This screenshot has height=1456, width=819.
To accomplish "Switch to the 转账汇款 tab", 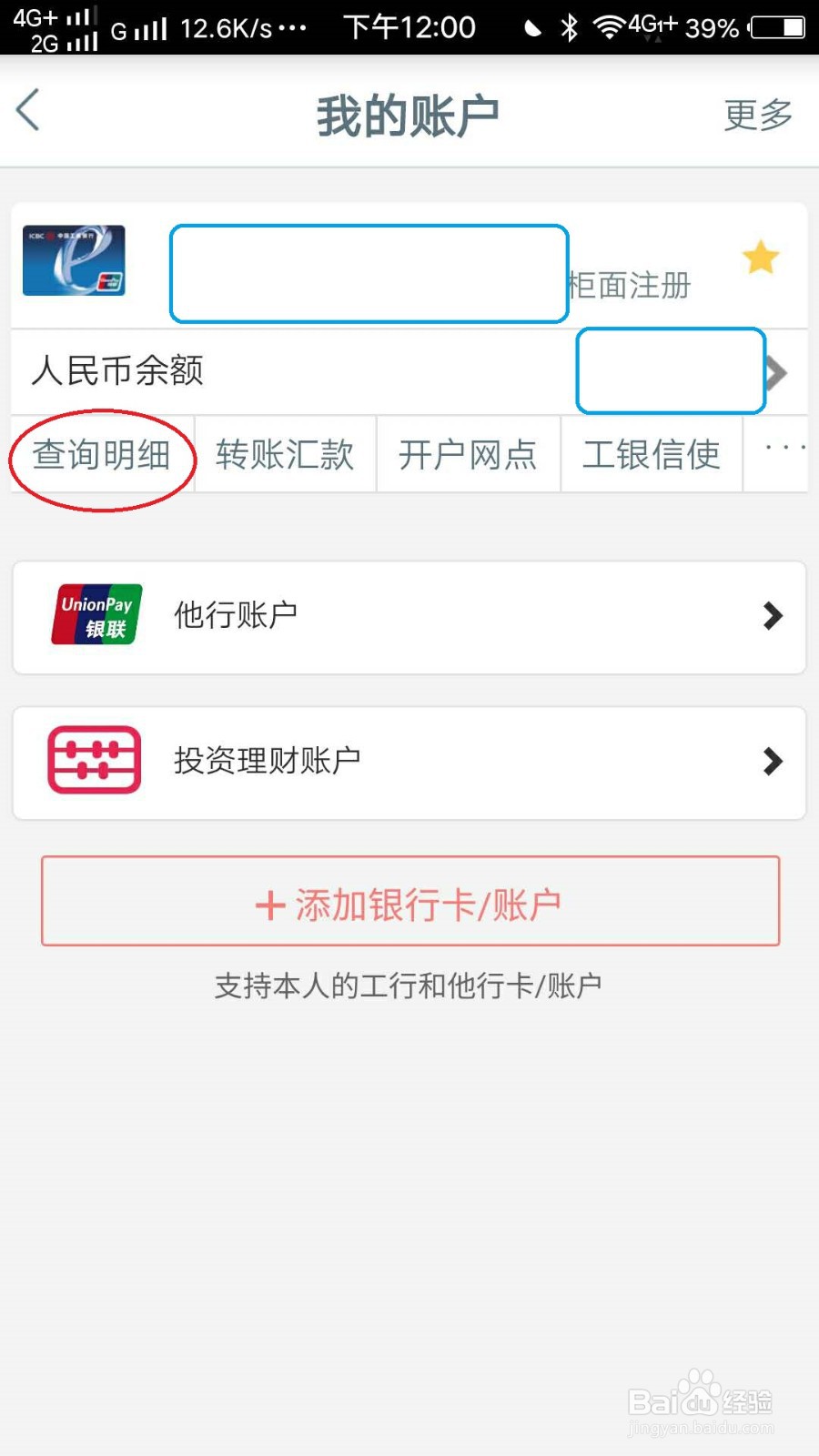I will 285,455.
